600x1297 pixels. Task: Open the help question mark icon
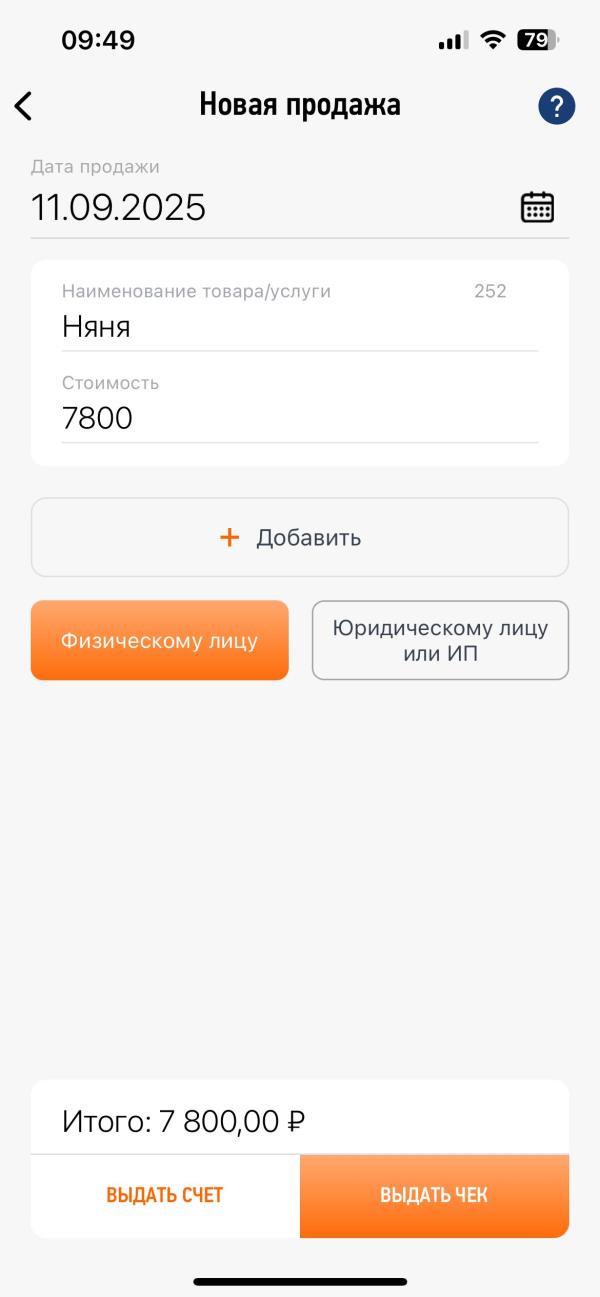(556, 106)
